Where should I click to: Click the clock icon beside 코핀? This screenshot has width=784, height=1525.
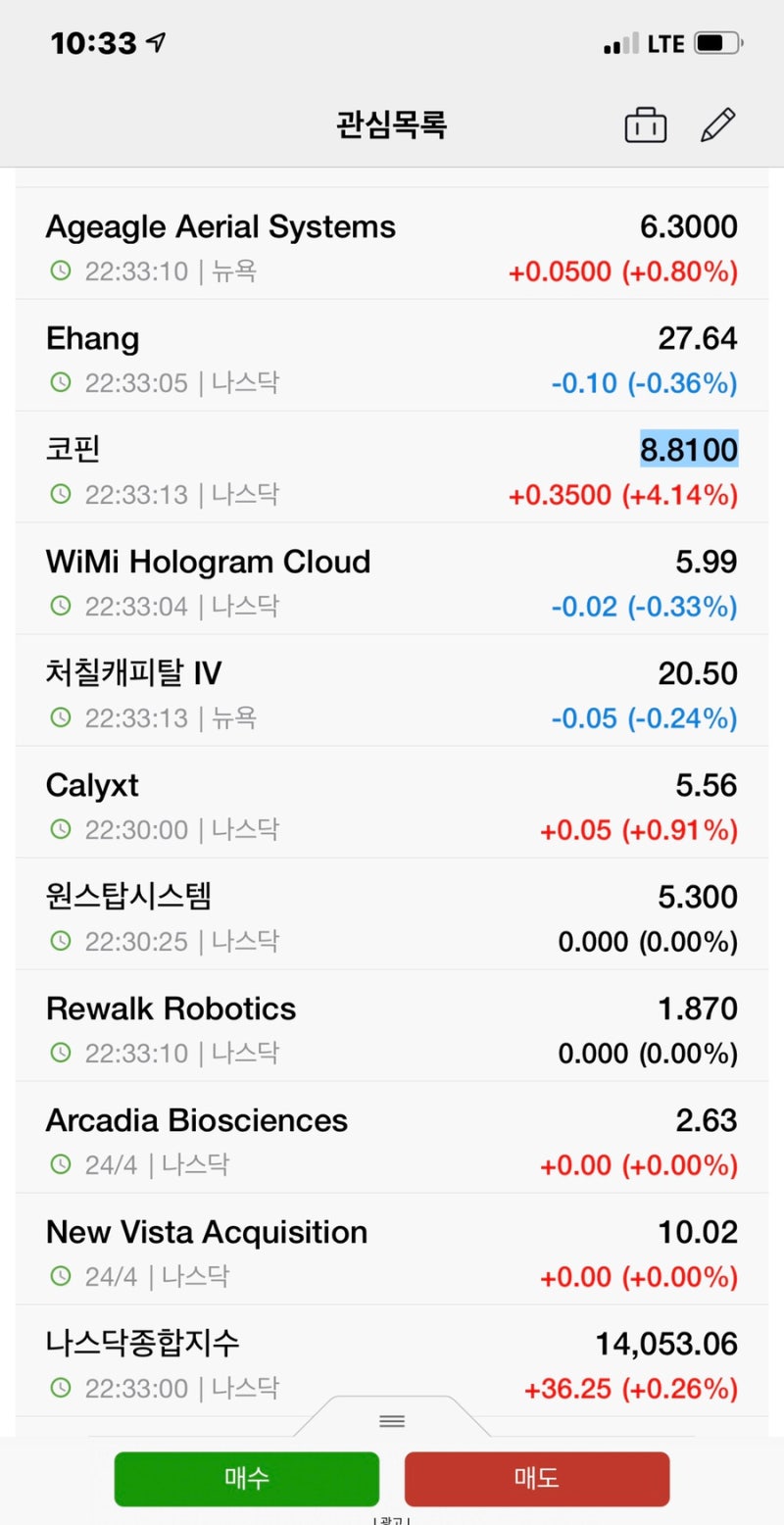tap(59, 494)
